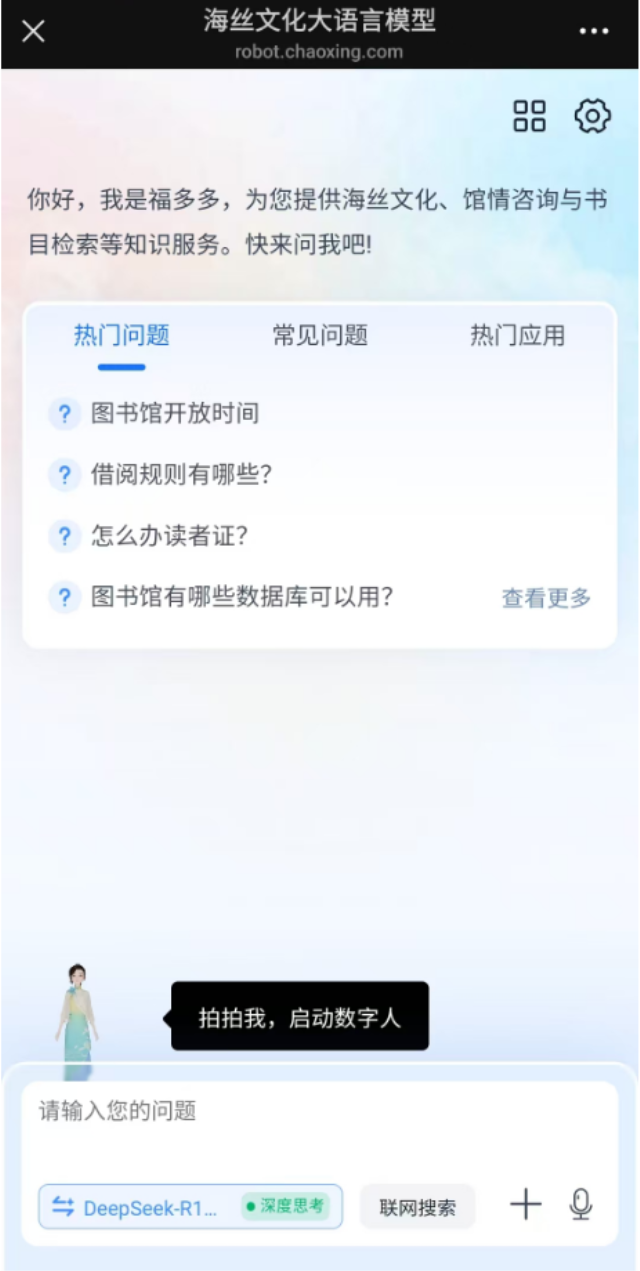The width and height of the screenshot is (640, 1271).
Task: Ask 图书馆有哪些数据库可以用?
Action: pyautogui.click(x=241, y=598)
